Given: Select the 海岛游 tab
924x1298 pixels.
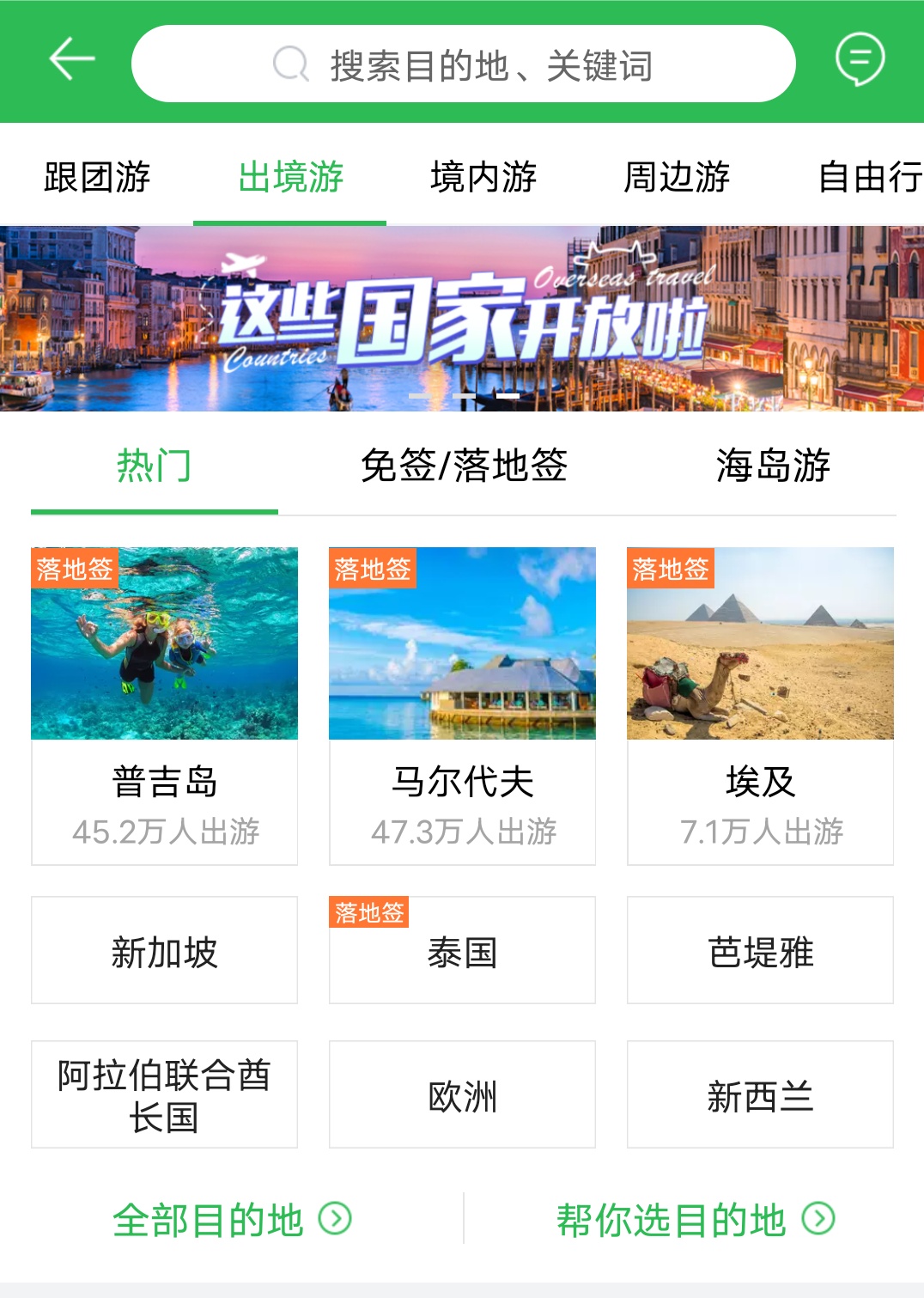Looking at the screenshot, I should click(x=773, y=466).
